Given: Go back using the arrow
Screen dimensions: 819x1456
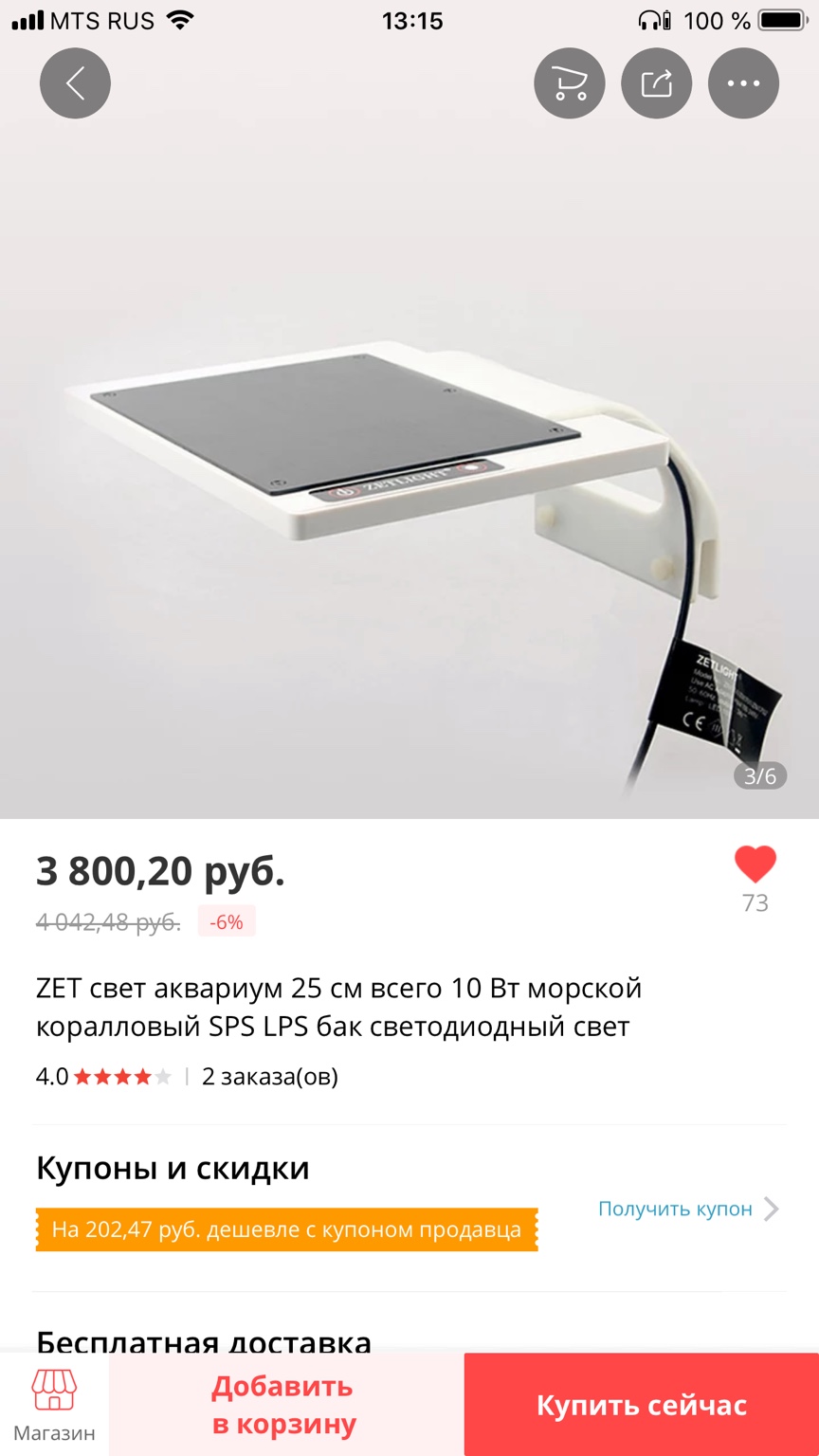Looking at the screenshot, I should (x=75, y=83).
